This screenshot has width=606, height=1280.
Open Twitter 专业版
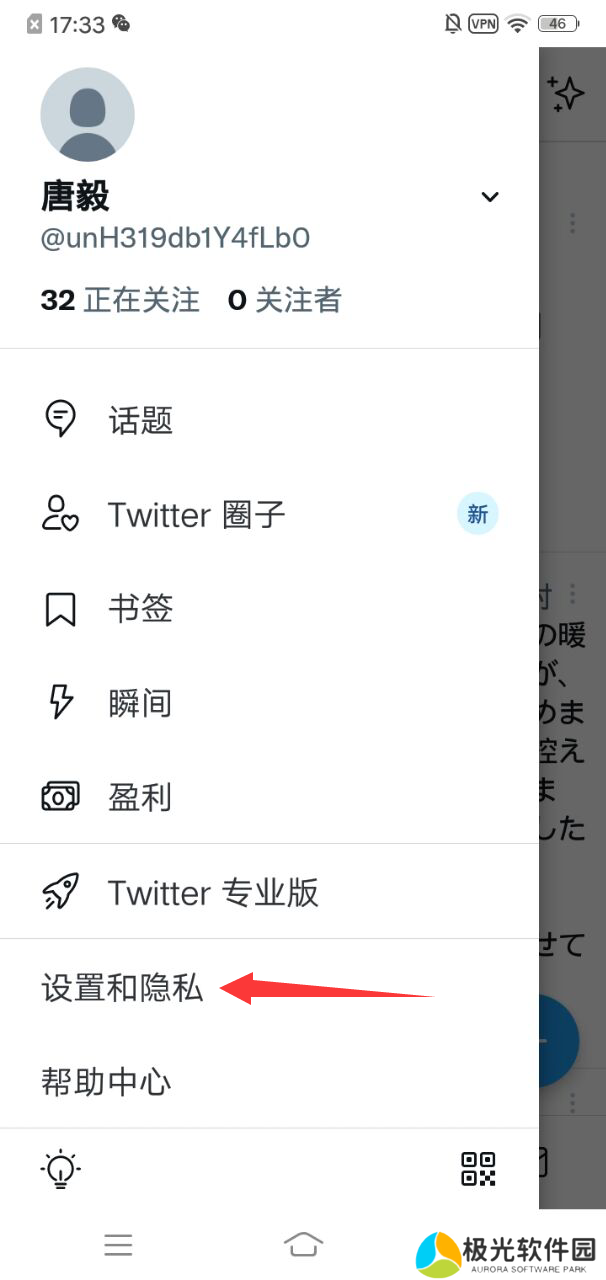point(213,892)
